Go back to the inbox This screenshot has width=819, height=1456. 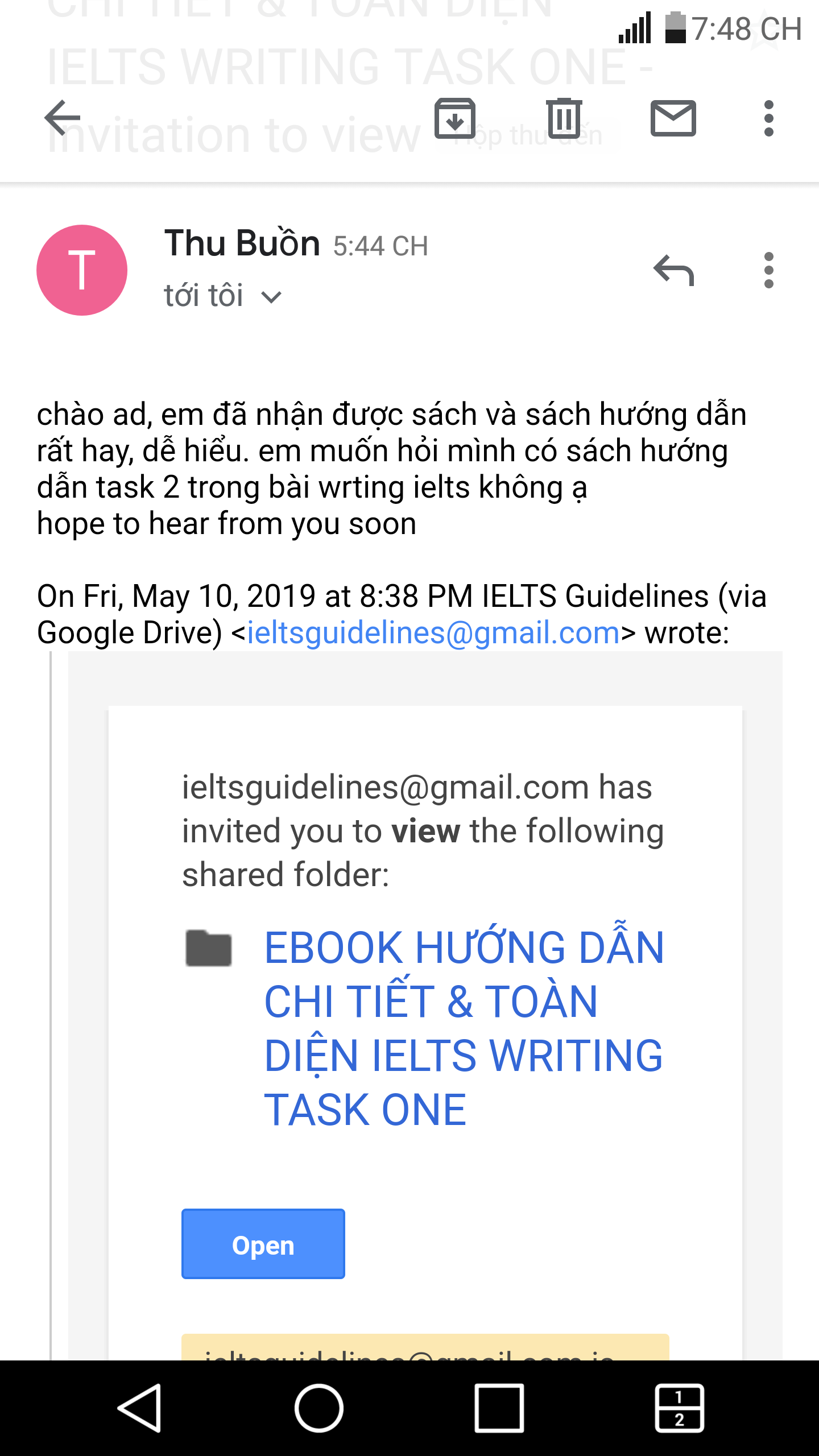(x=63, y=118)
